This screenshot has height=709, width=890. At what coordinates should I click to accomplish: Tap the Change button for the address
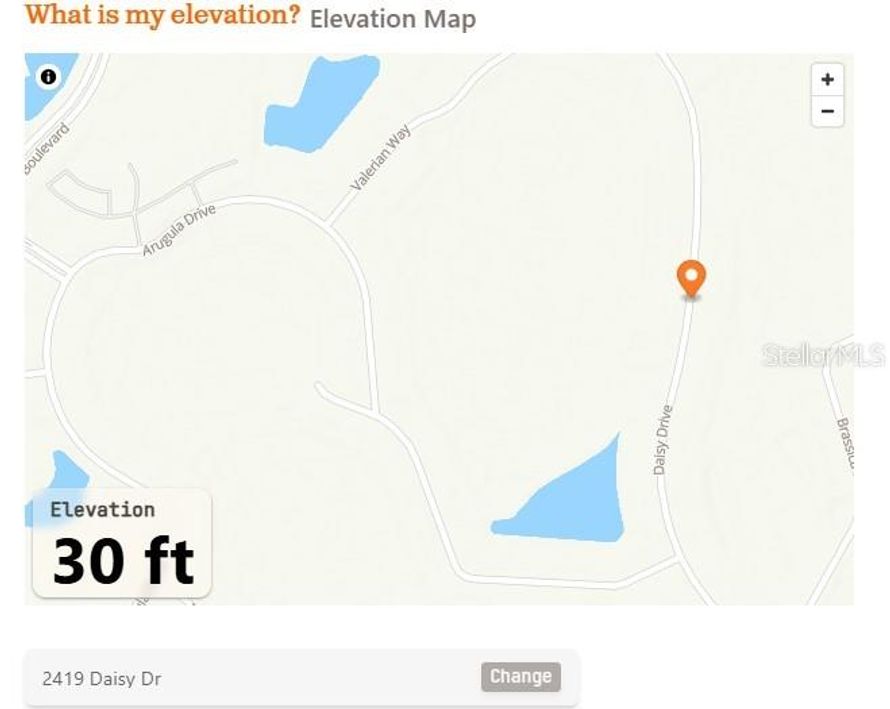tap(520, 677)
